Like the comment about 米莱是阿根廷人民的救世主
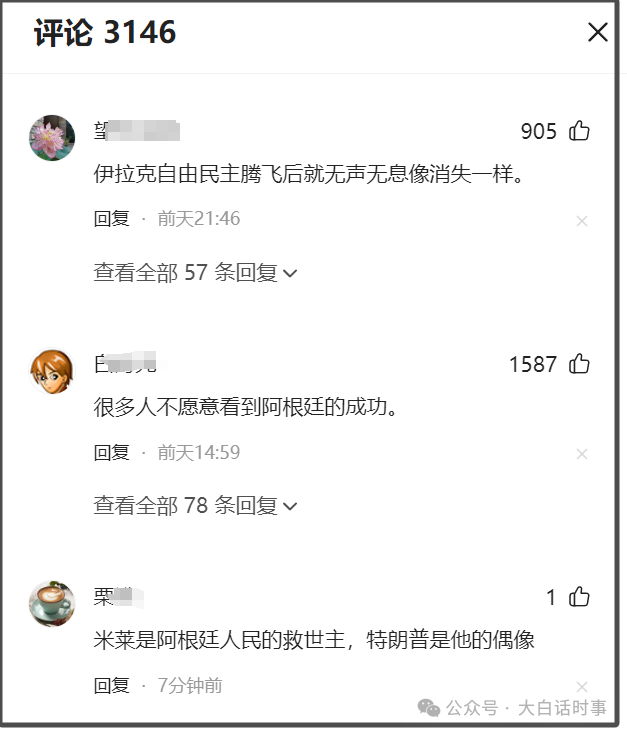 click(x=579, y=598)
